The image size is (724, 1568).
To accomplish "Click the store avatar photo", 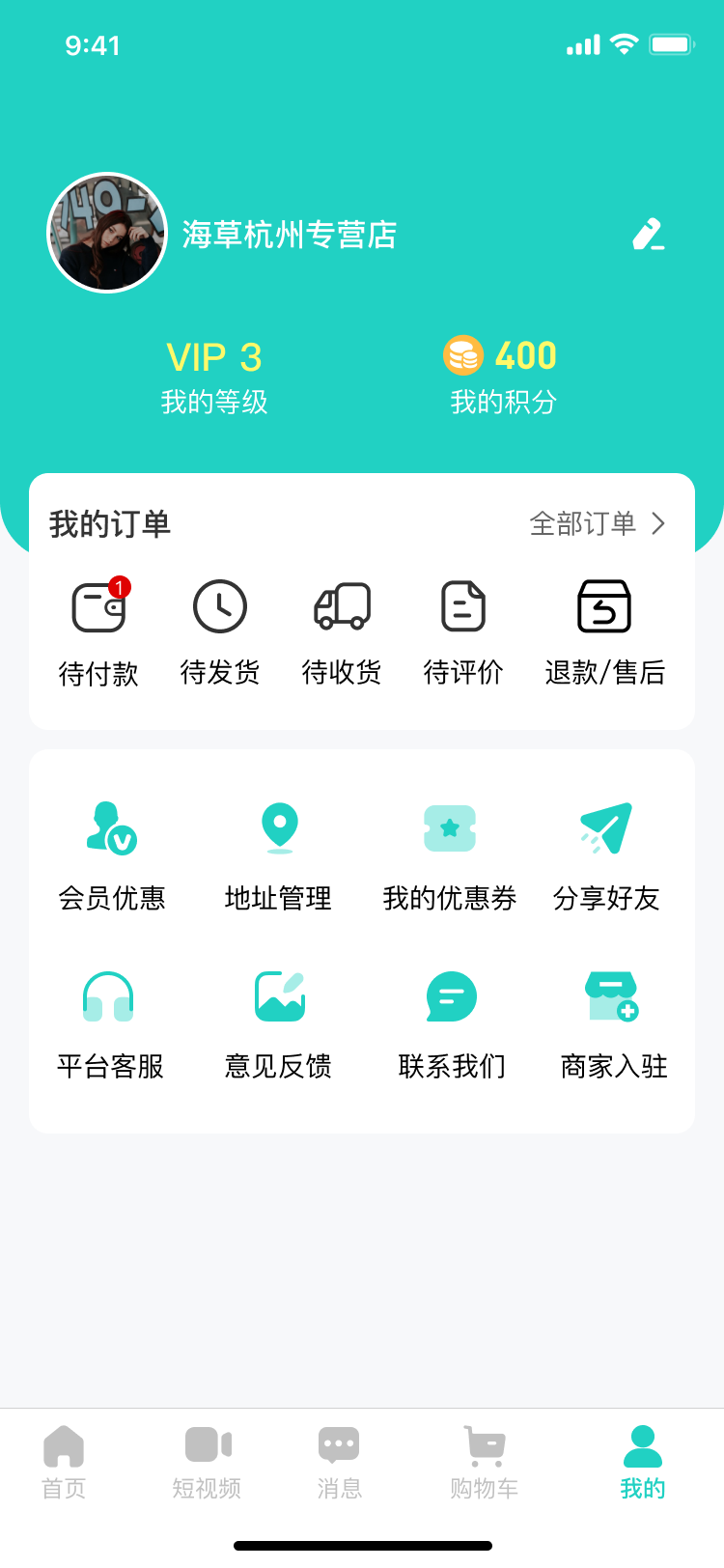I will (107, 232).
